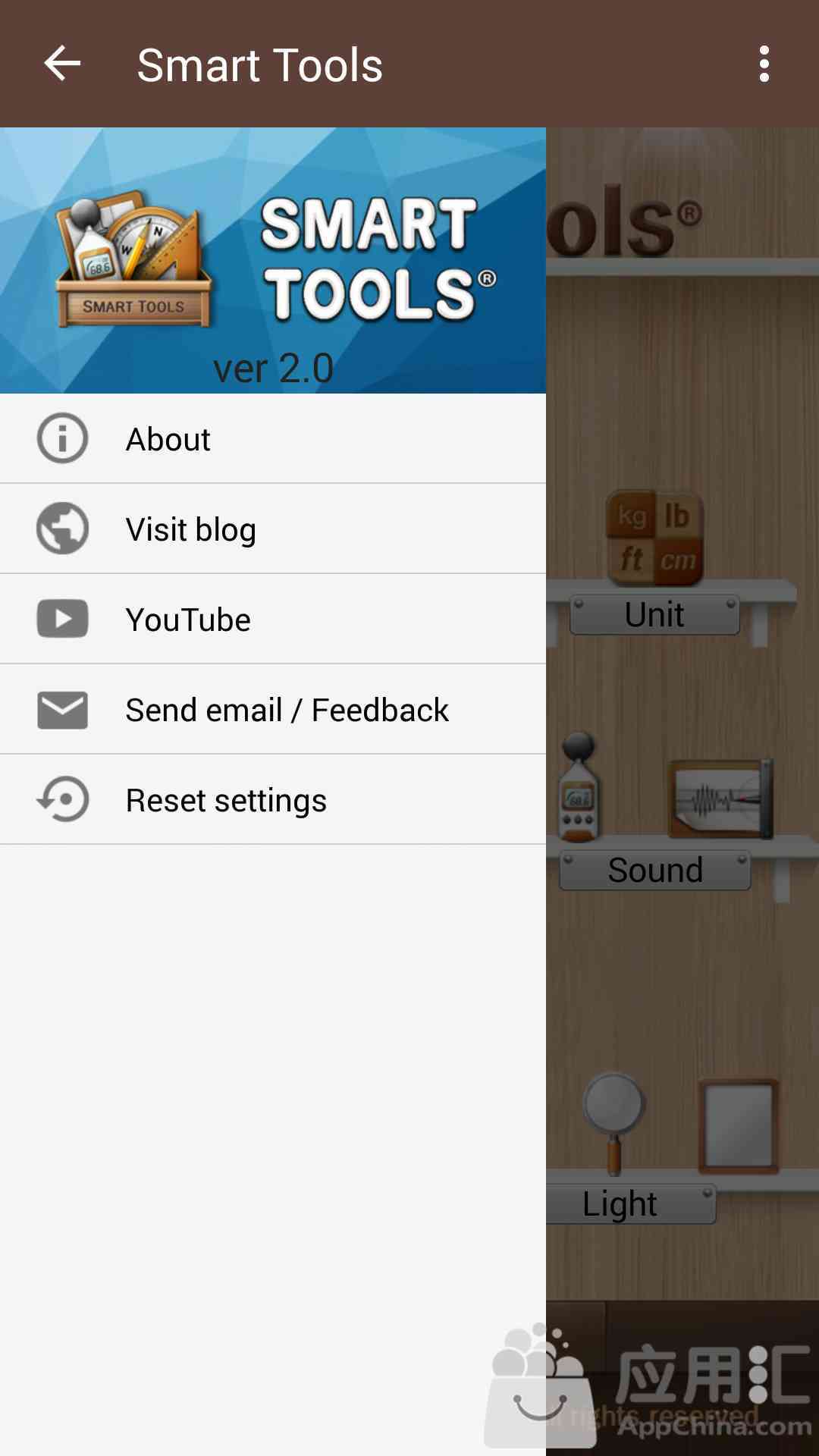Viewport: 819px width, 1456px height.
Task: Choose Send email / Feedback
Action: click(273, 710)
